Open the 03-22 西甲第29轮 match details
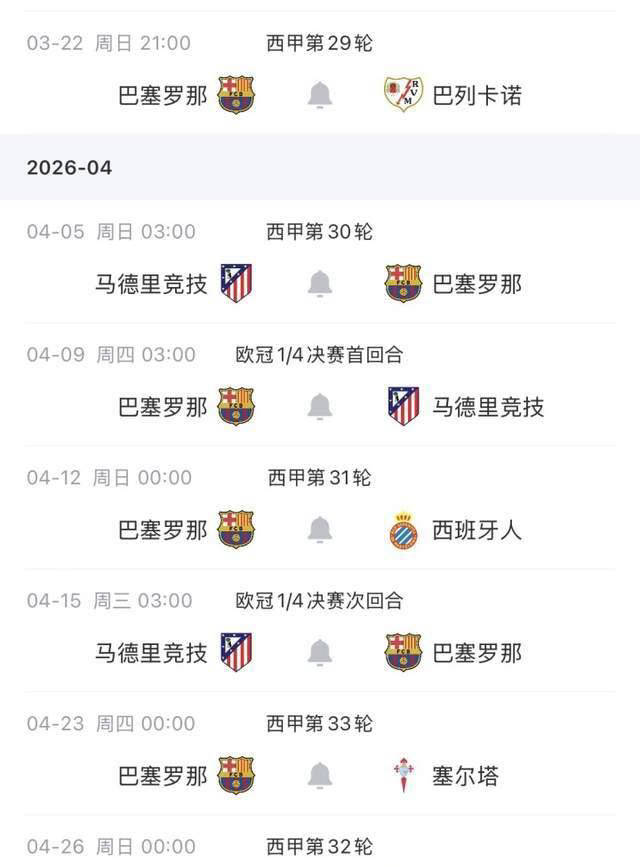The width and height of the screenshot is (640, 867). [x=320, y=44]
